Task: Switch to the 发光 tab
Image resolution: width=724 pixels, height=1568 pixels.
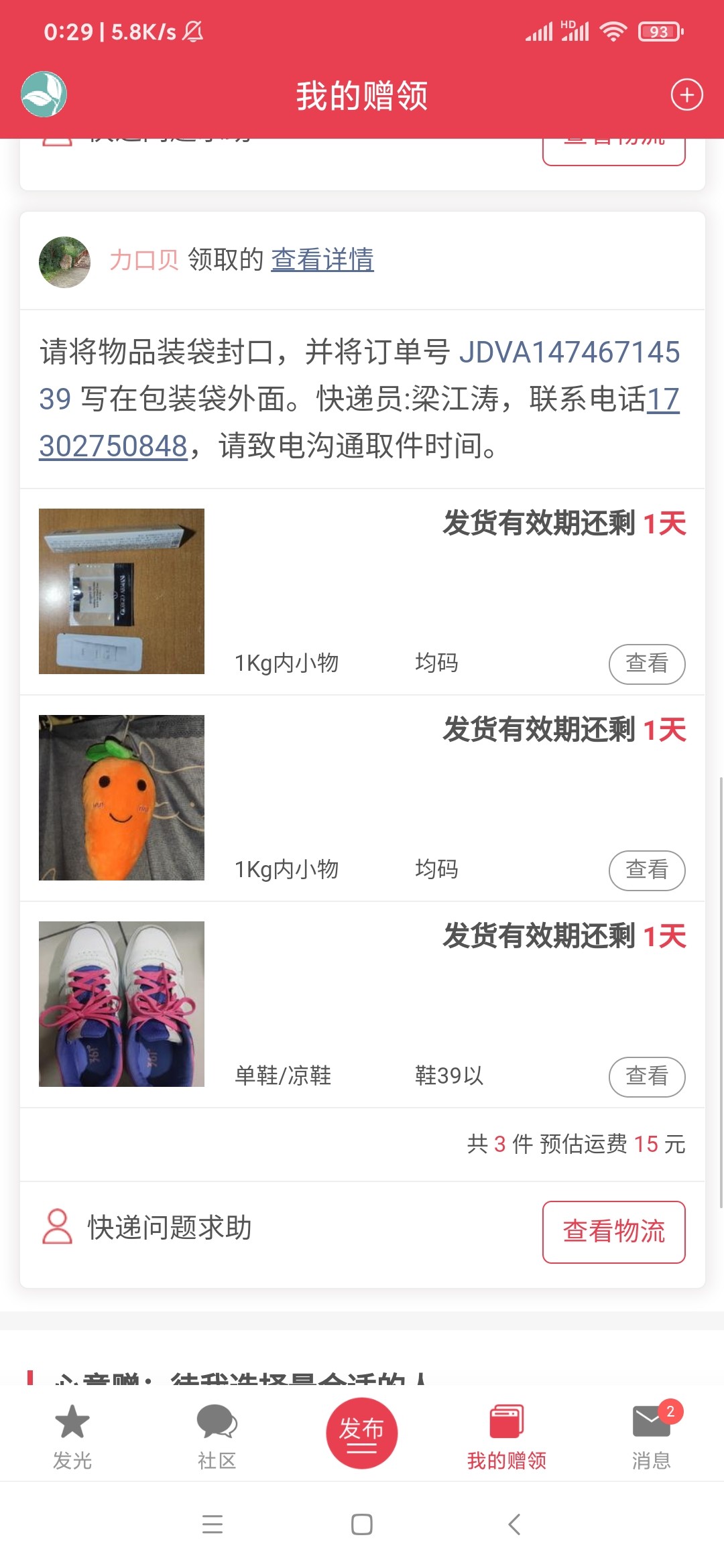Action: pos(72,1437)
